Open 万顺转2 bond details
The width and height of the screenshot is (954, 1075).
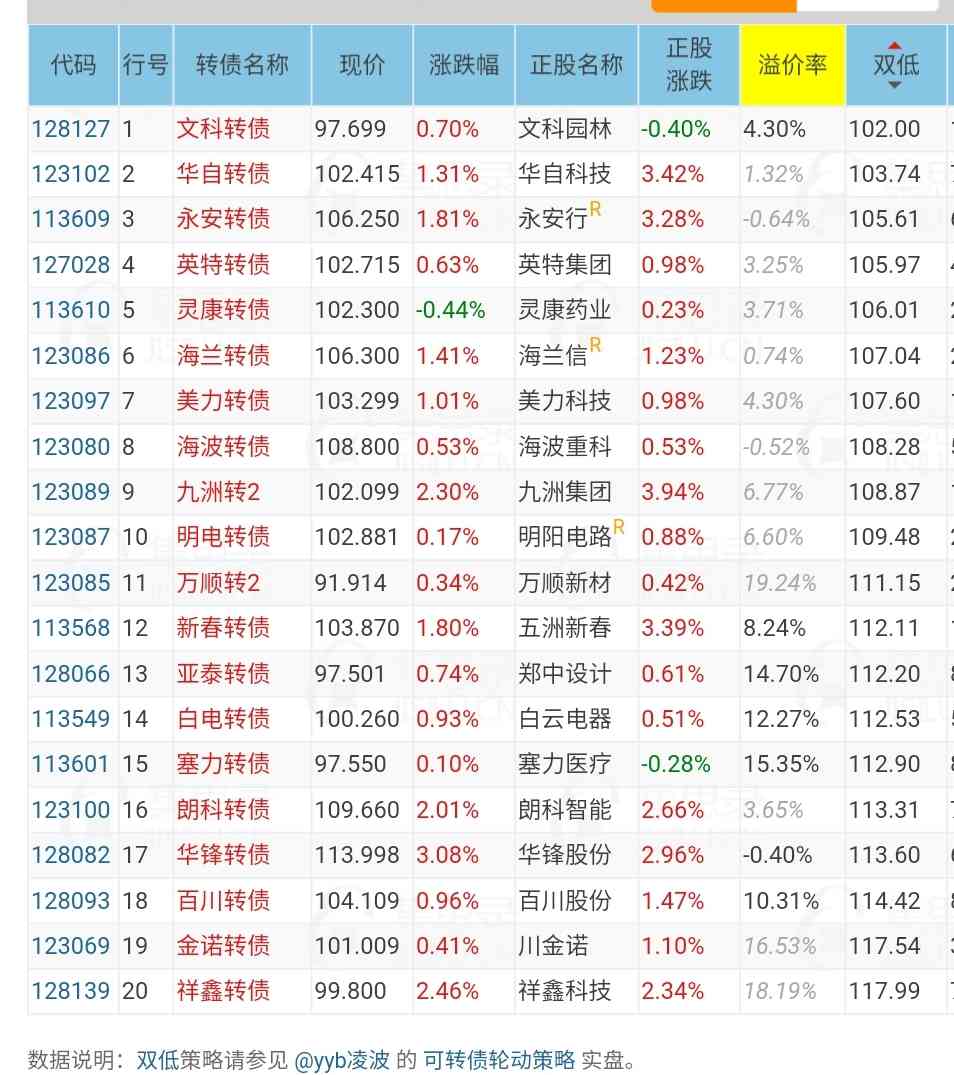(x=218, y=583)
